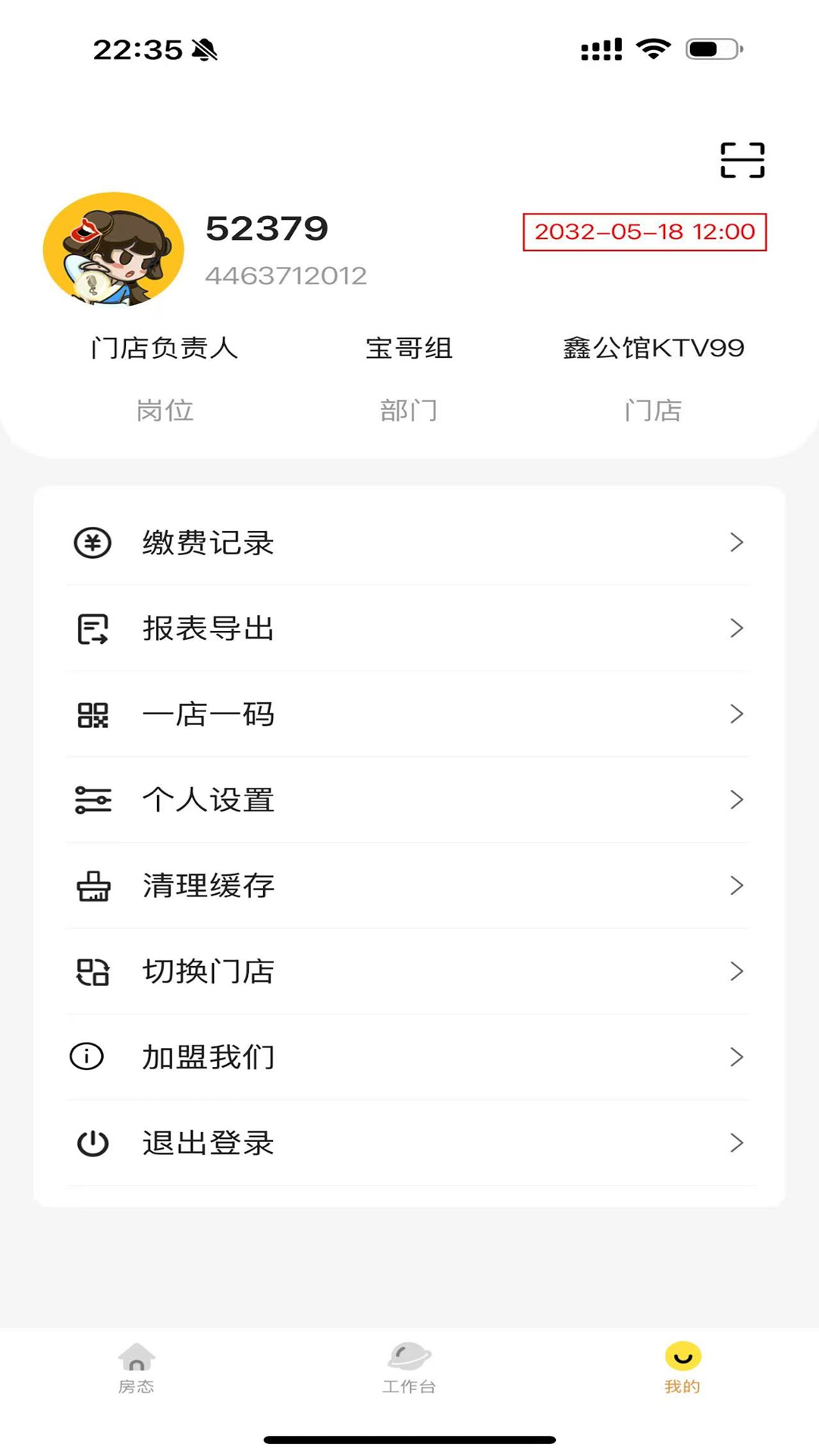Open the QR code scanner in top right
This screenshot has height=1456, width=819.
[743, 160]
